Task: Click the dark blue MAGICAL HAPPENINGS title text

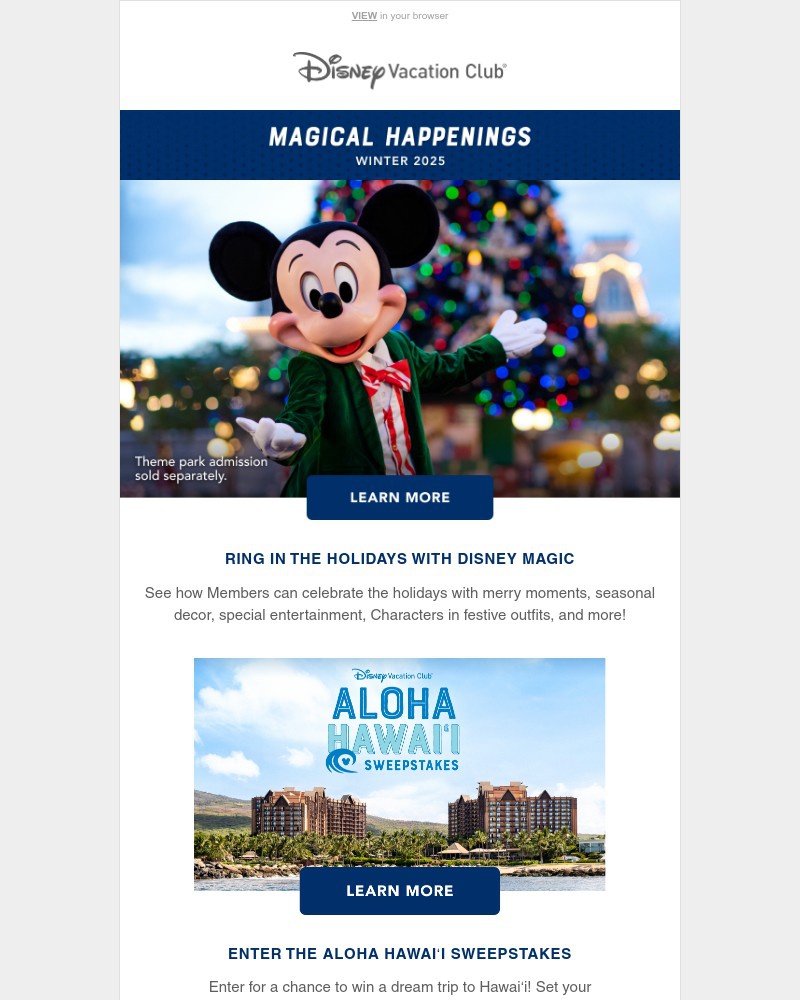Action: (x=400, y=136)
